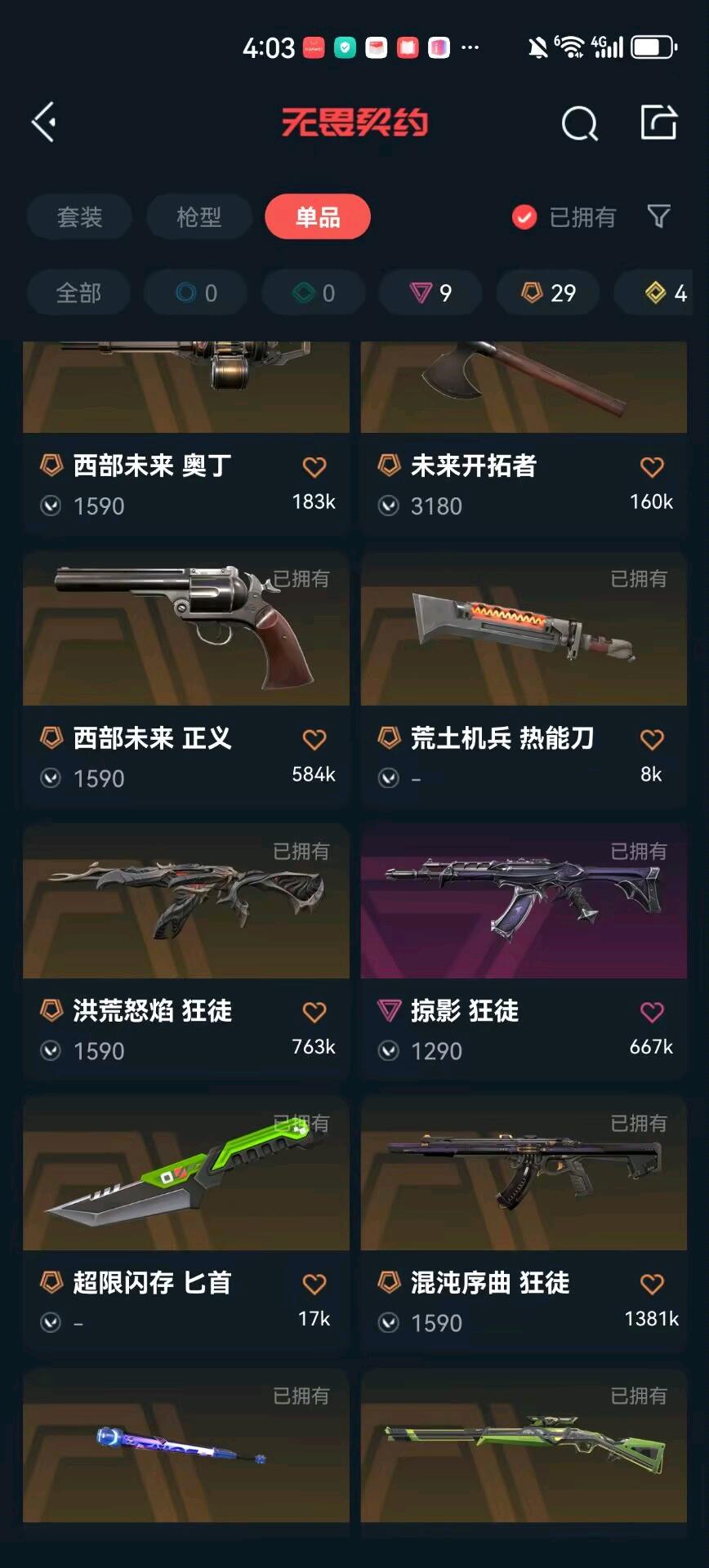Toggle the 已拥有 owned filter
The width and height of the screenshot is (709, 1568).
point(564,217)
